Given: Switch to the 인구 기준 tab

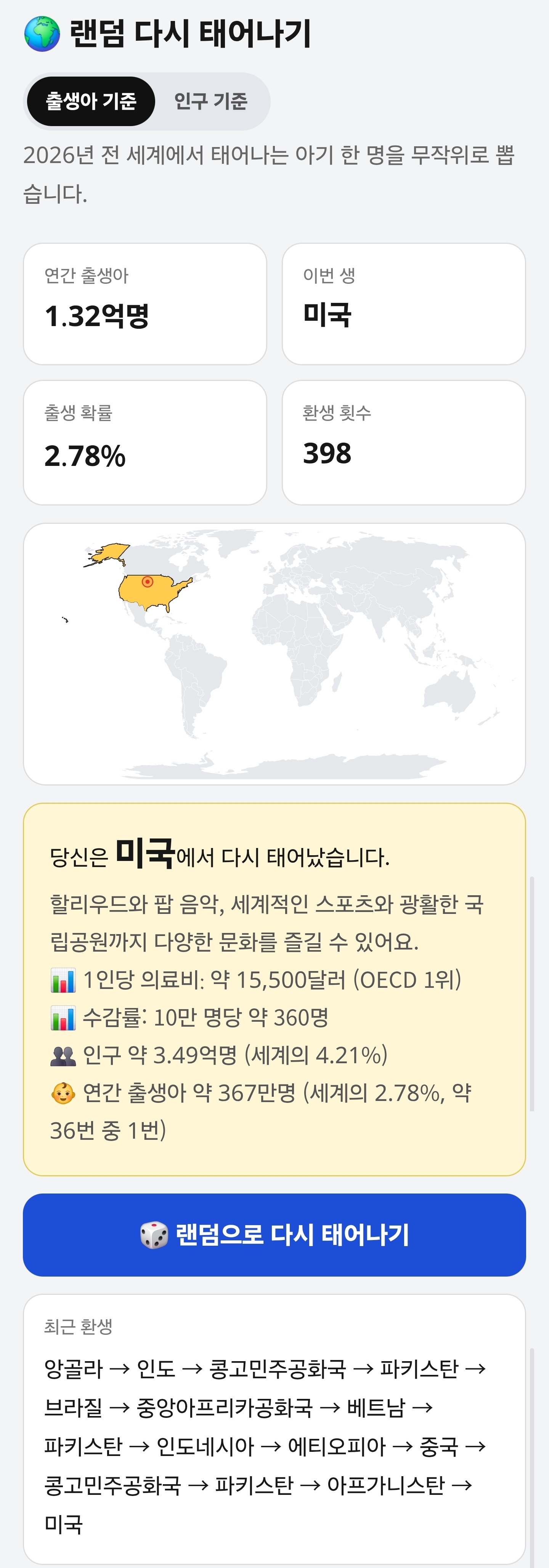Looking at the screenshot, I should point(211,101).
